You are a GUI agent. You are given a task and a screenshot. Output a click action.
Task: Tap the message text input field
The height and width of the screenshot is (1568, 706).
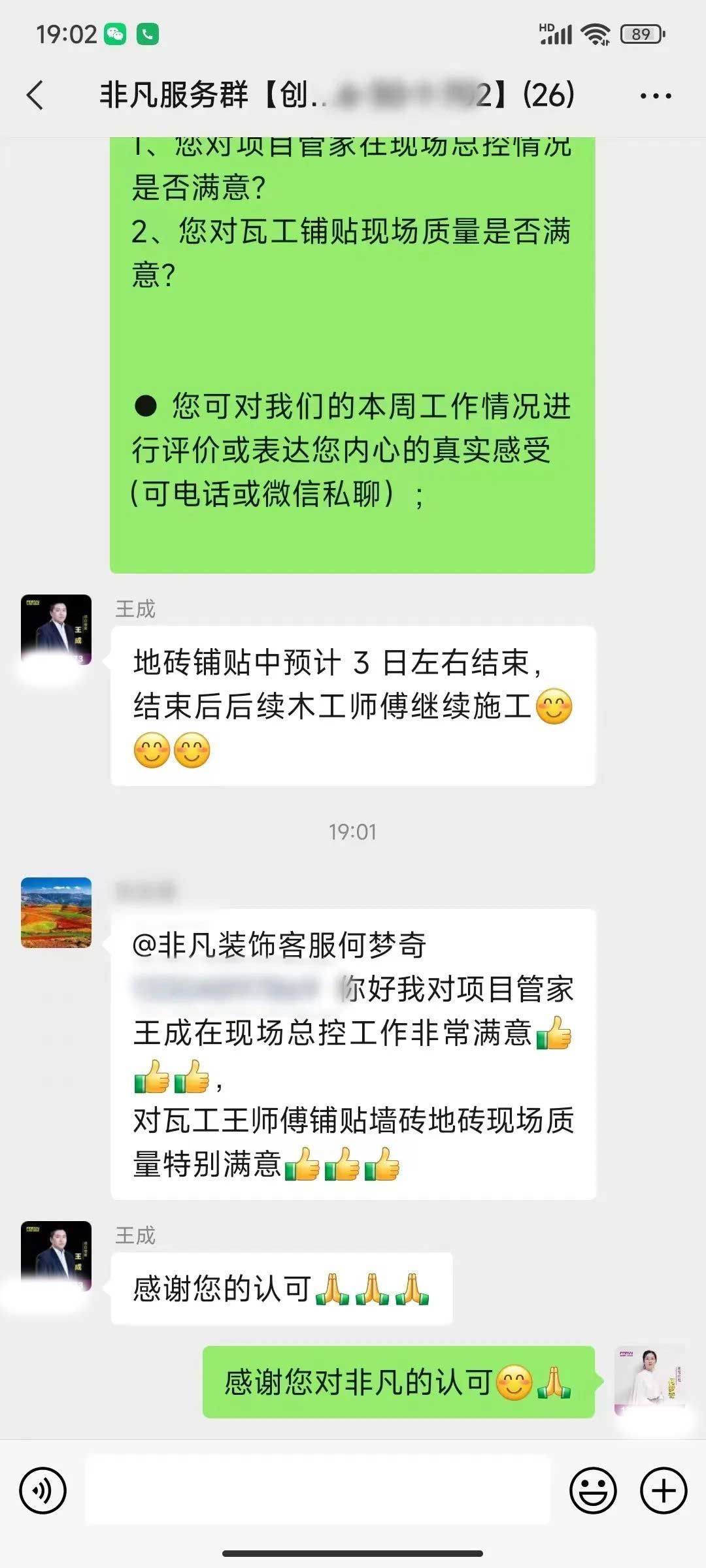(x=318, y=1491)
